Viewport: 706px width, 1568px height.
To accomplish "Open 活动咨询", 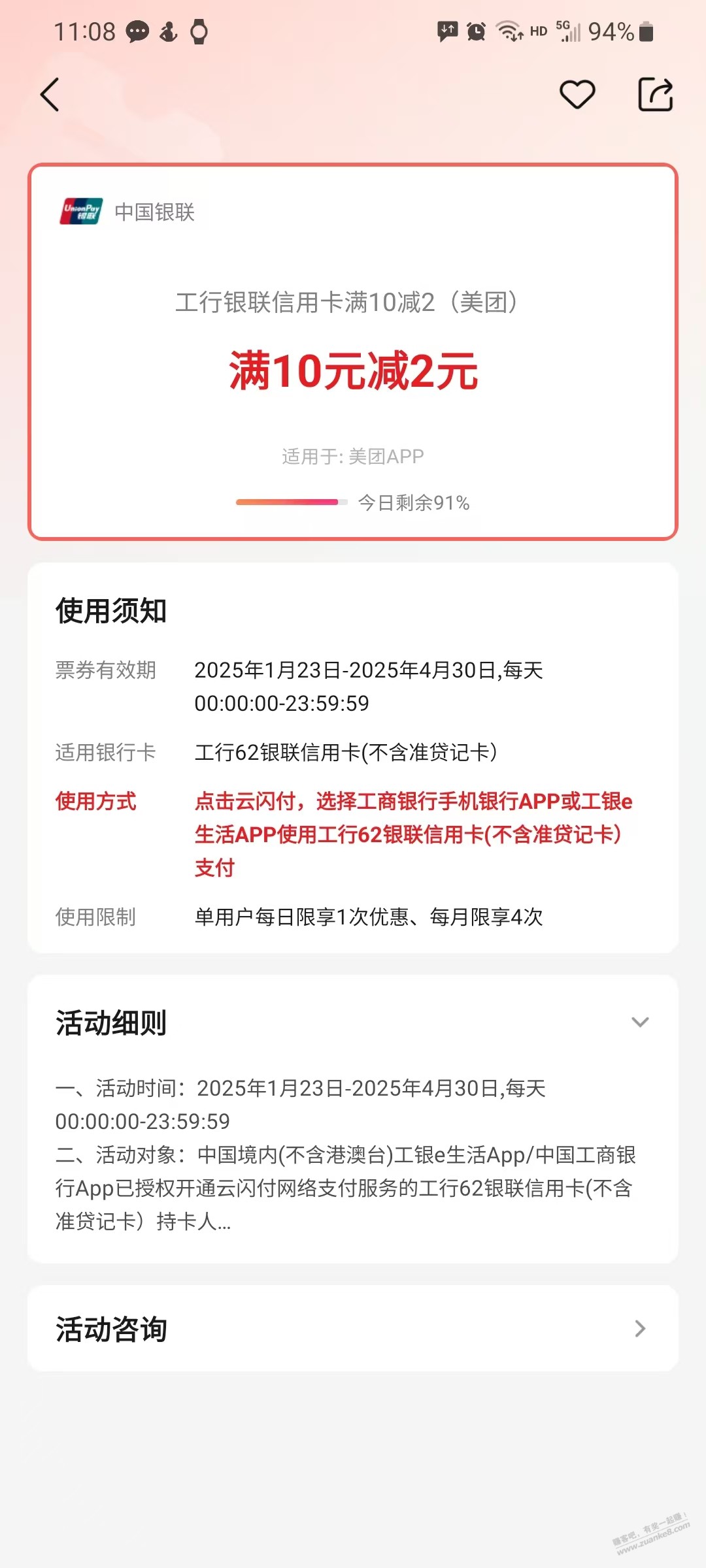I will coord(353,1329).
